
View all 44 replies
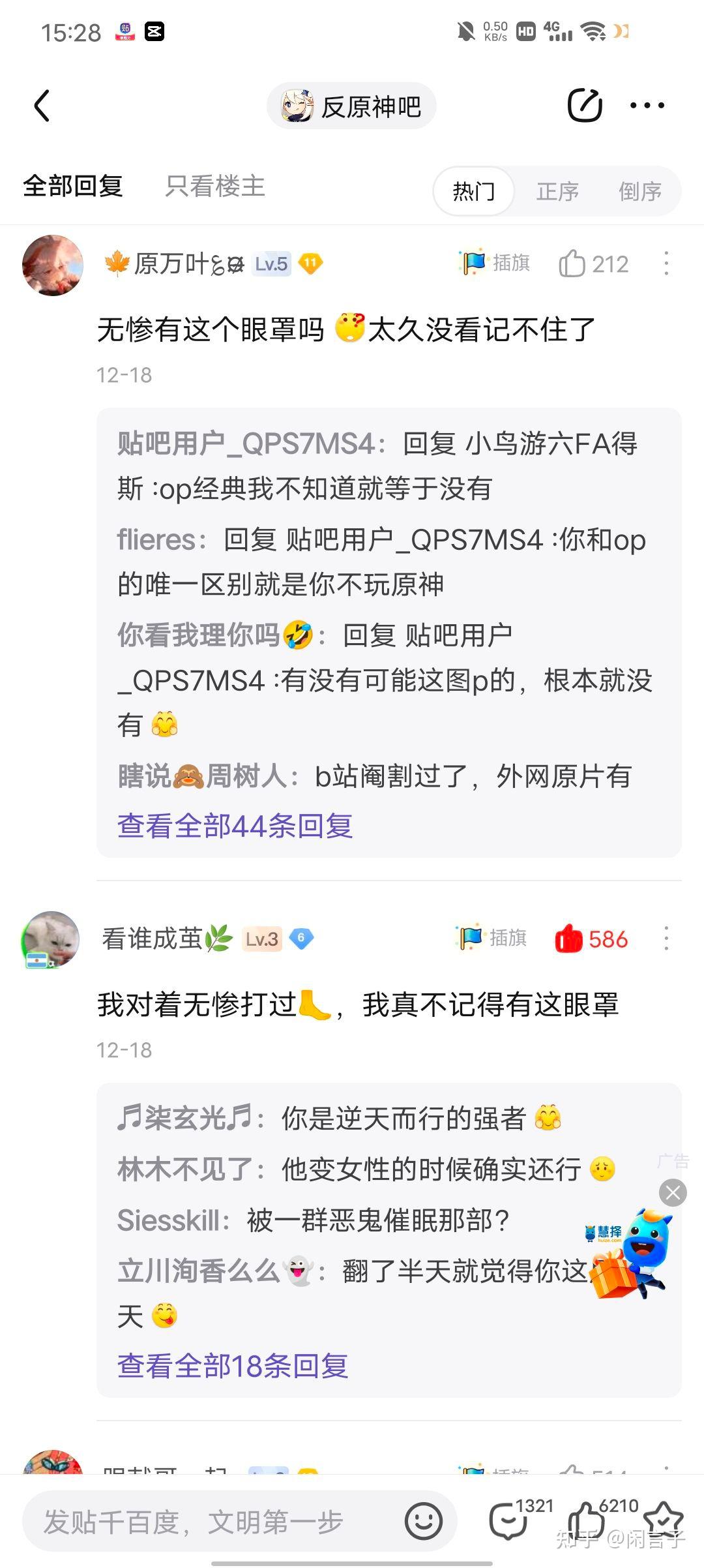(x=235, y=826)
